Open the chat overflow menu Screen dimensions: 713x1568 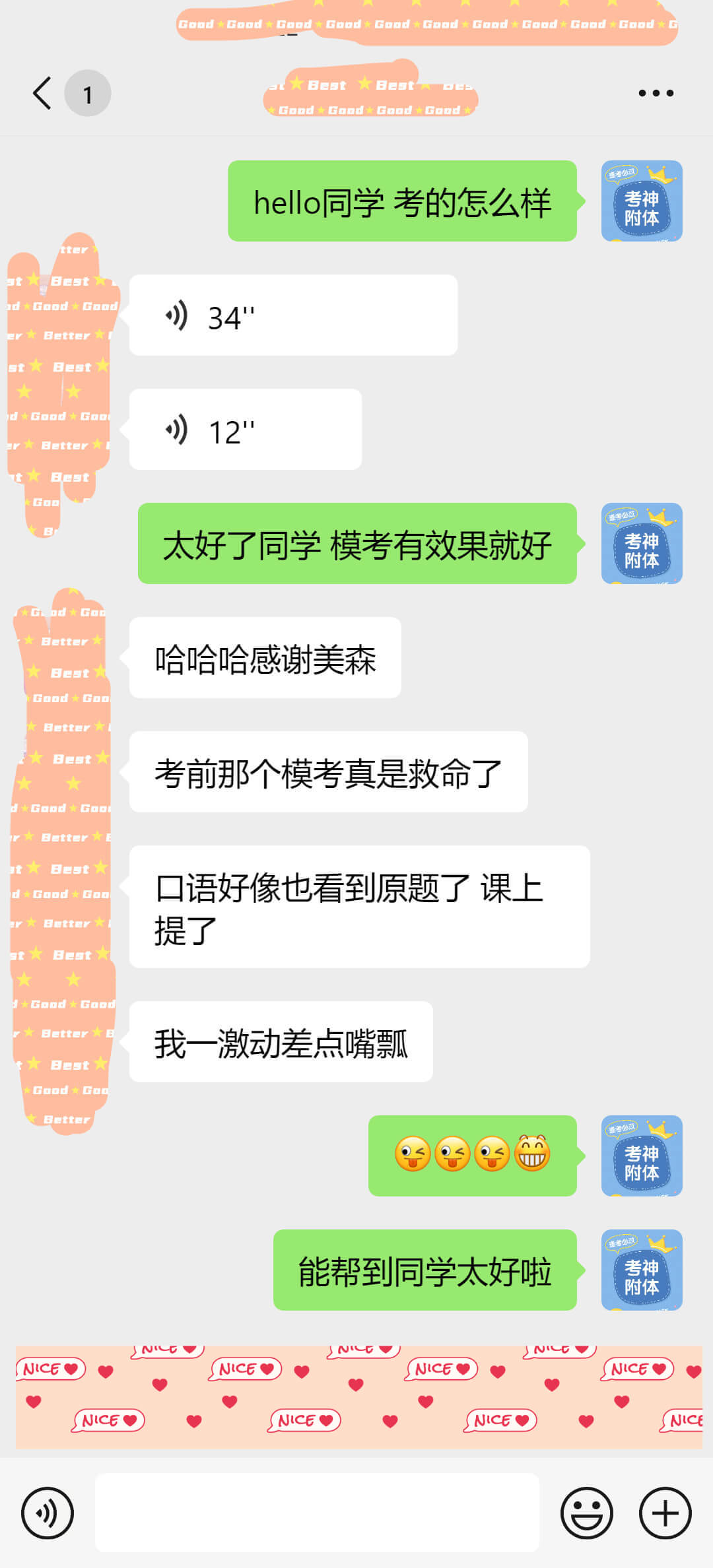[656, 93]
